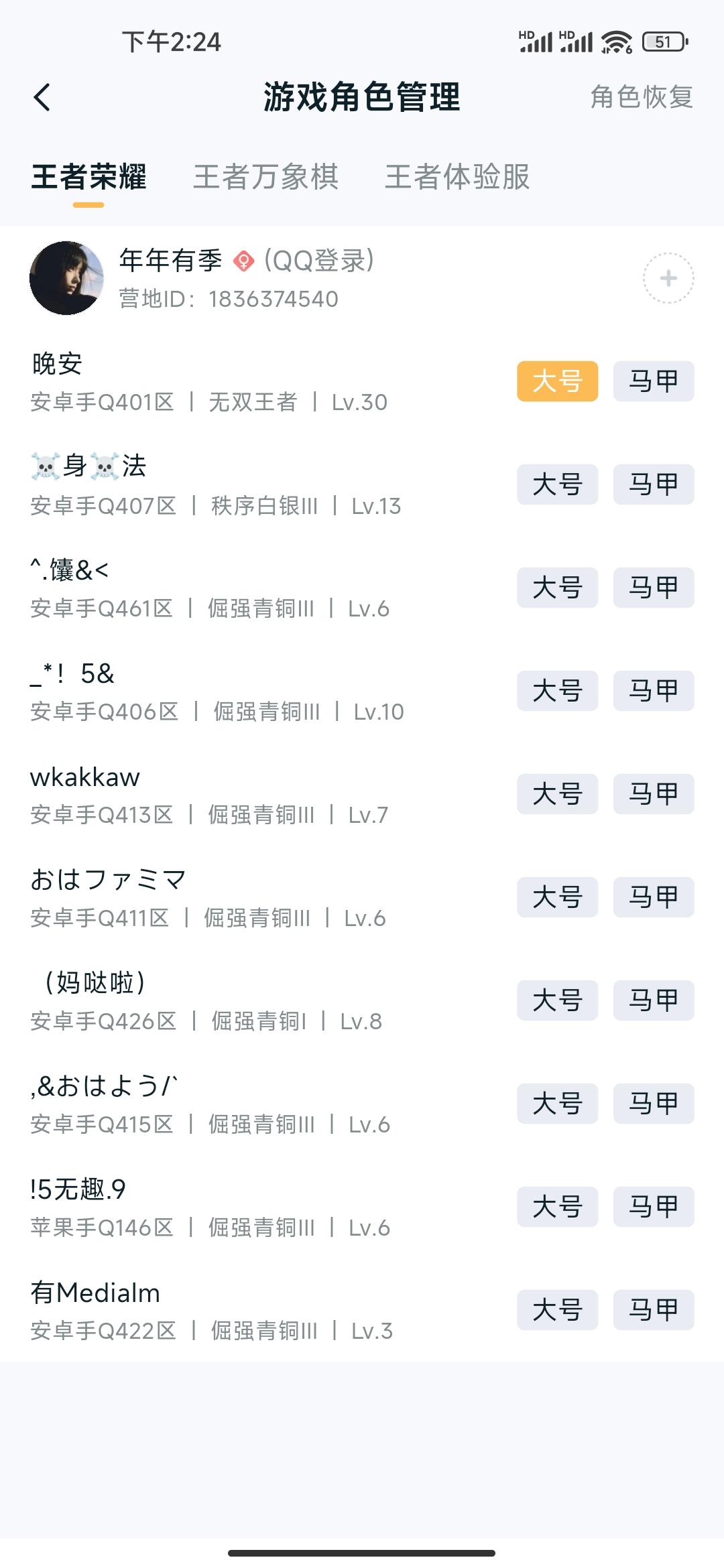Switch to the 王者万象棋 tab
This screenshot has height=1568, width=724.
[265, 177]
